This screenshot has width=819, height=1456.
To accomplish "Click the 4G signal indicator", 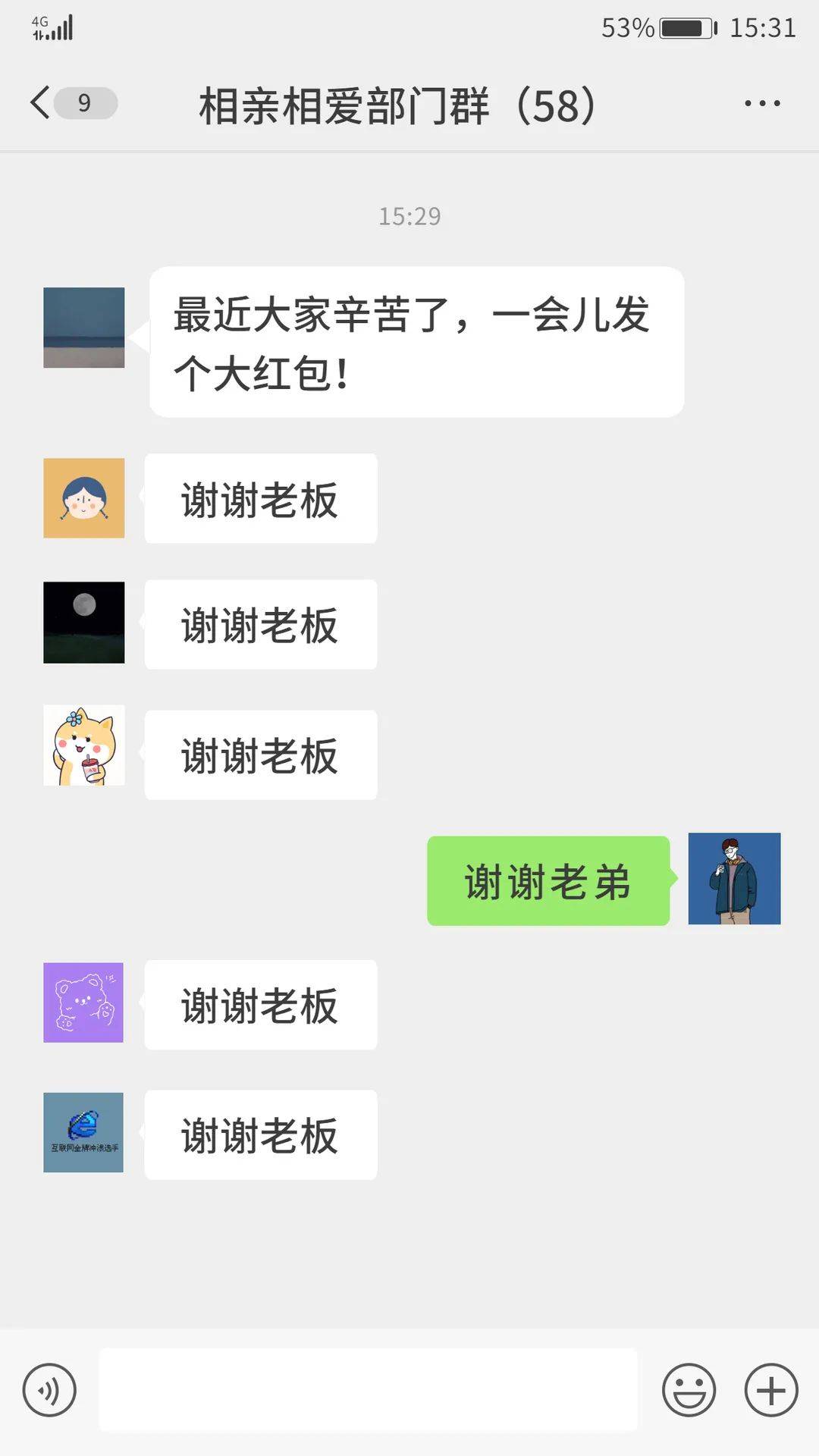I will click(x=53, y=27).
